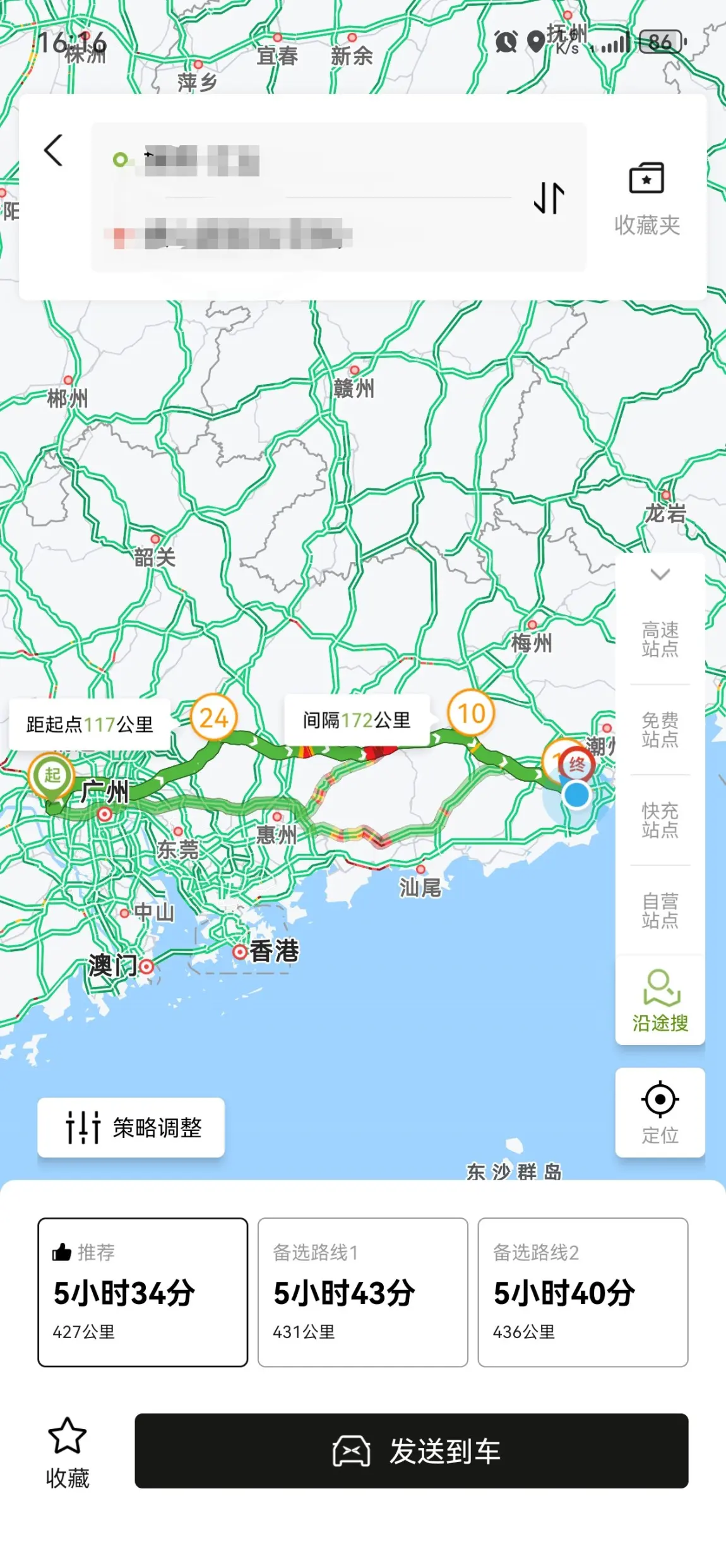726x1568 pixels.
Task: Edit the starting point field
Action: [x=316, y=160]
